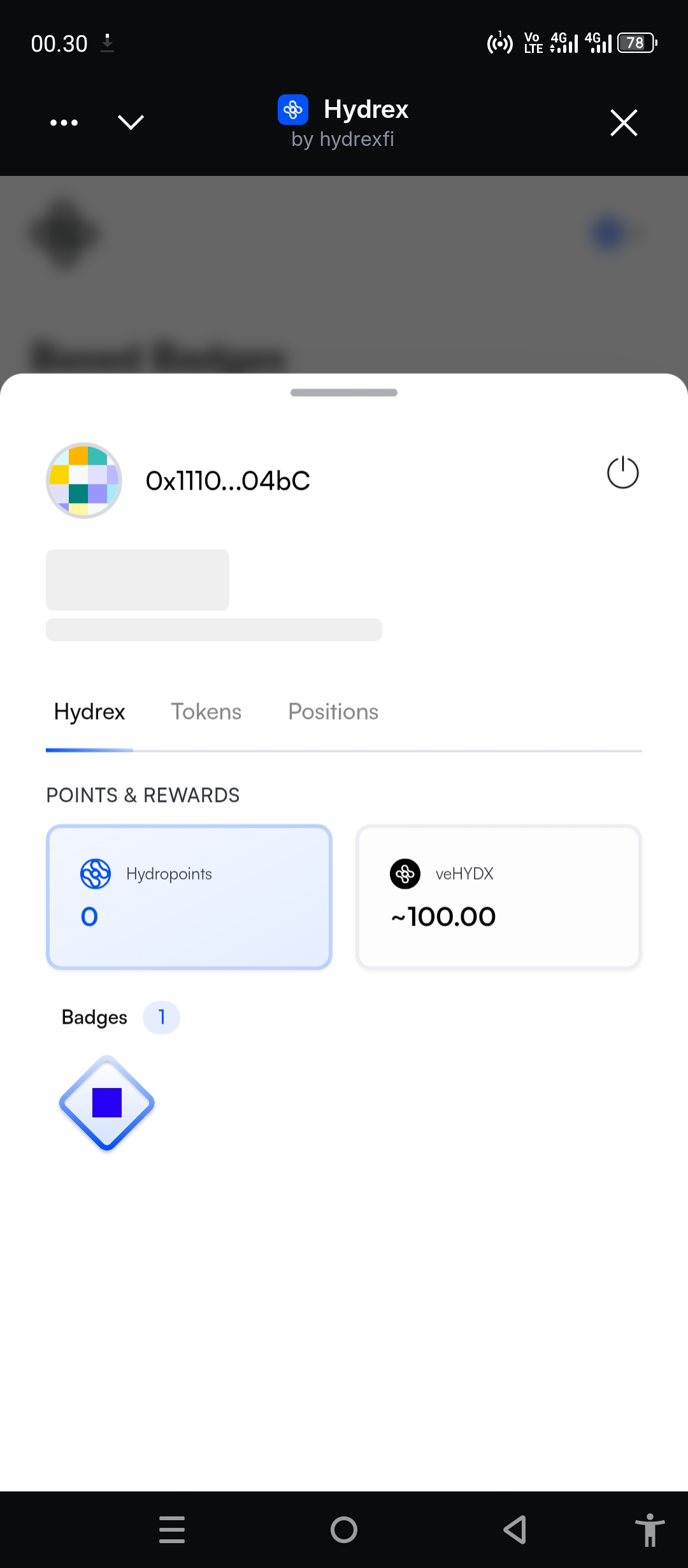View the blue square badge
Image resolution: width=688 pixels, height=1568 pixels.
point(107,1103)
